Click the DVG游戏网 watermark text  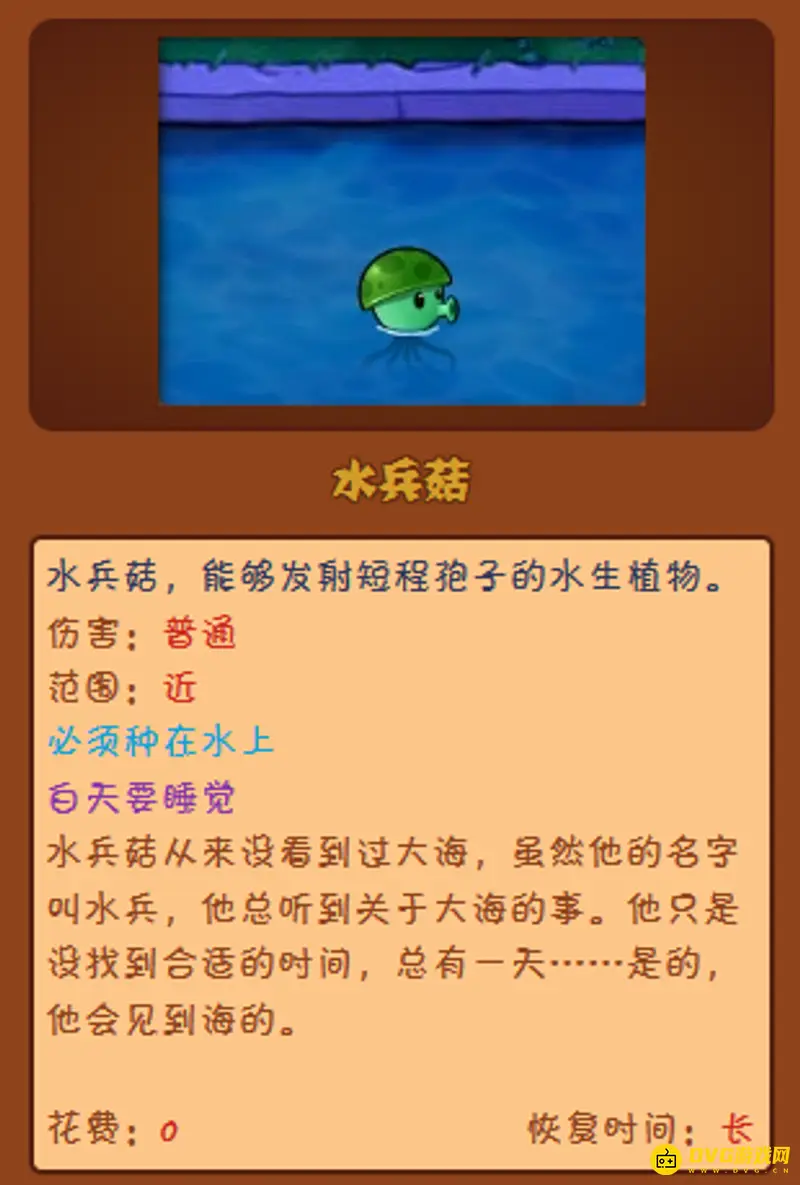click(735, 1153)
